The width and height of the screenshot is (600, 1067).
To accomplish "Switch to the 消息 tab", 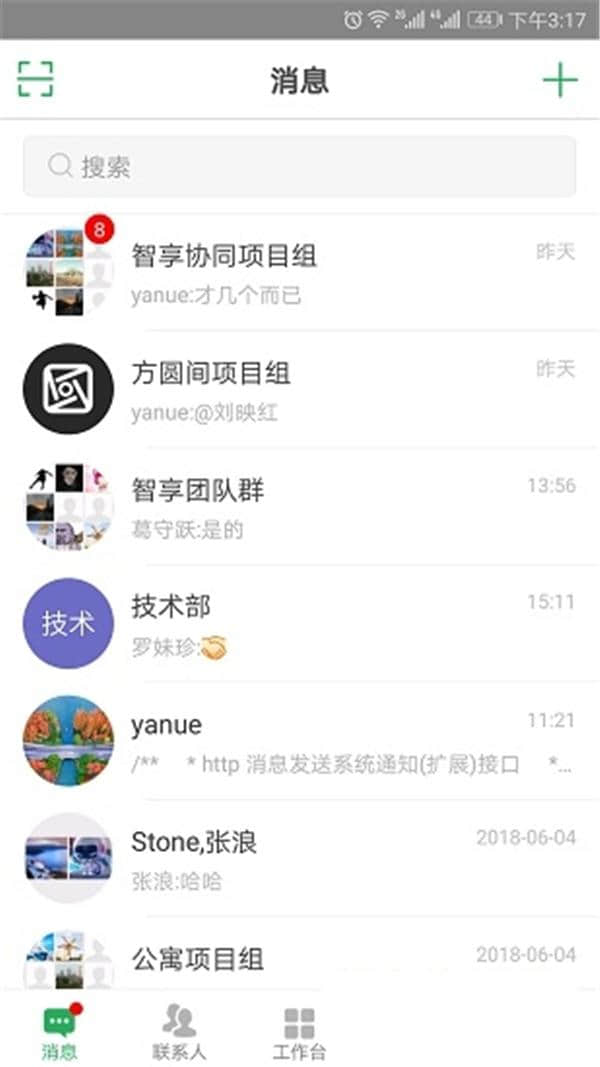I will point(60,1033).
